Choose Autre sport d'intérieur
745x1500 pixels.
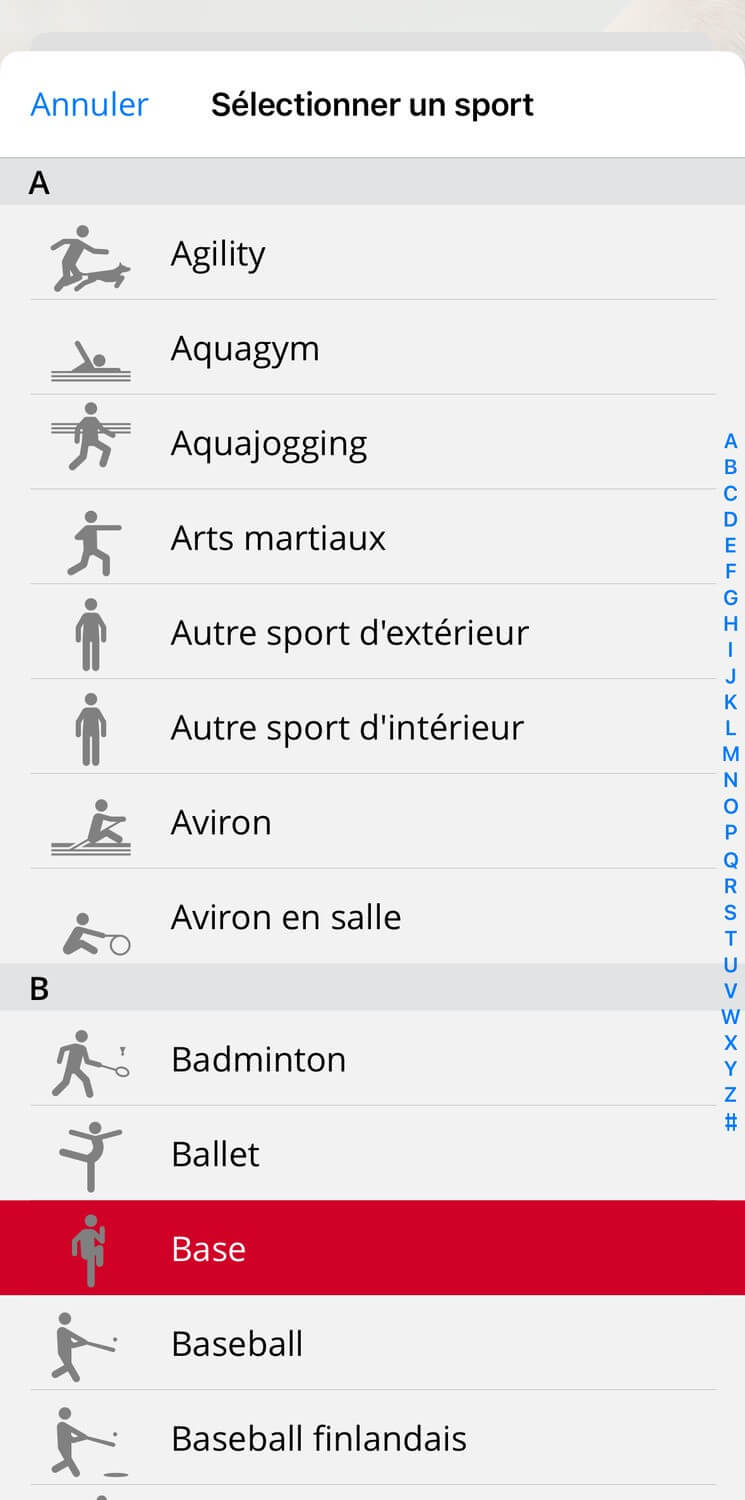point(372,727)
